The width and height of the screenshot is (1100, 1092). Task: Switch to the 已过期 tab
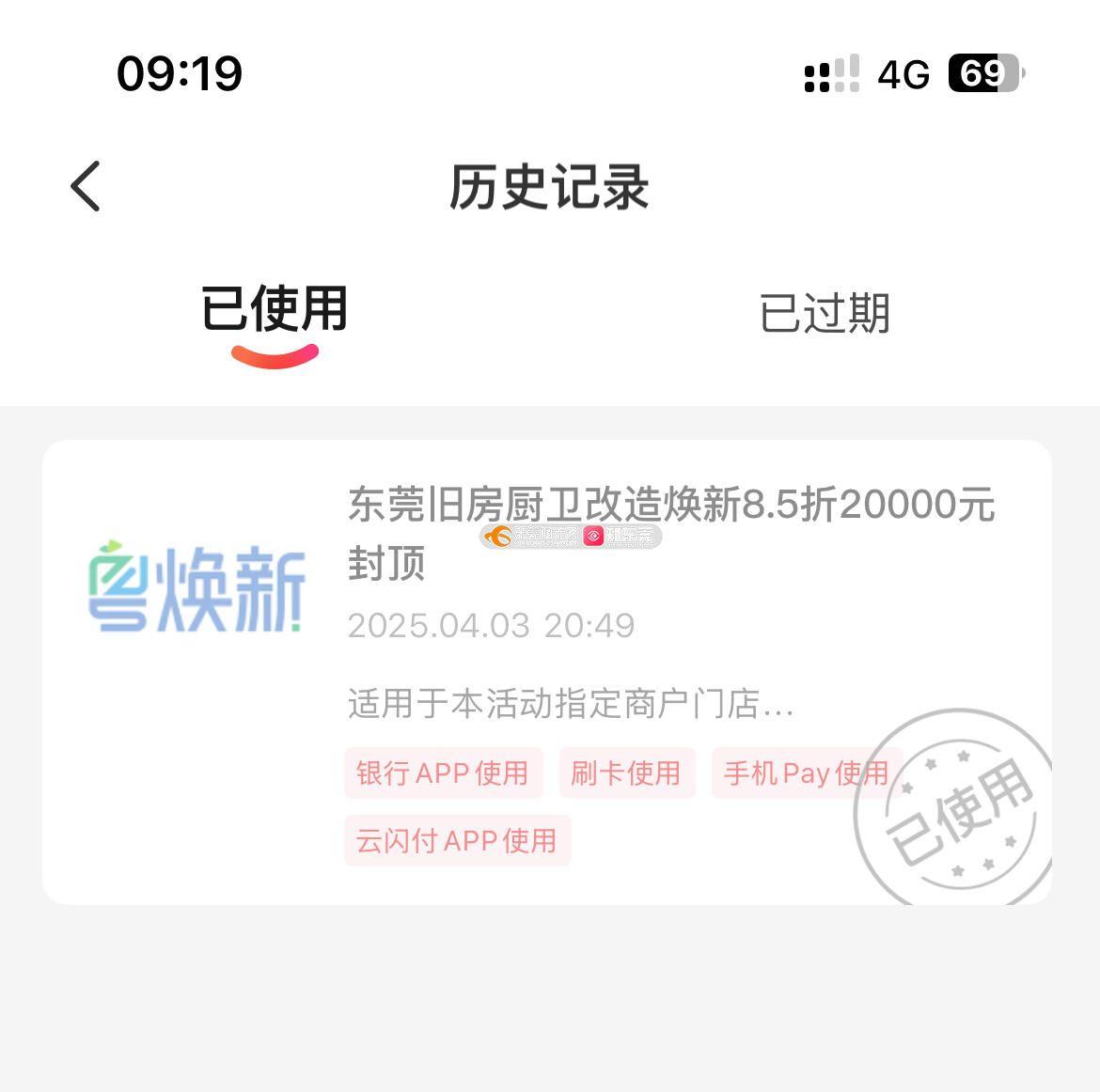(824, 313)
